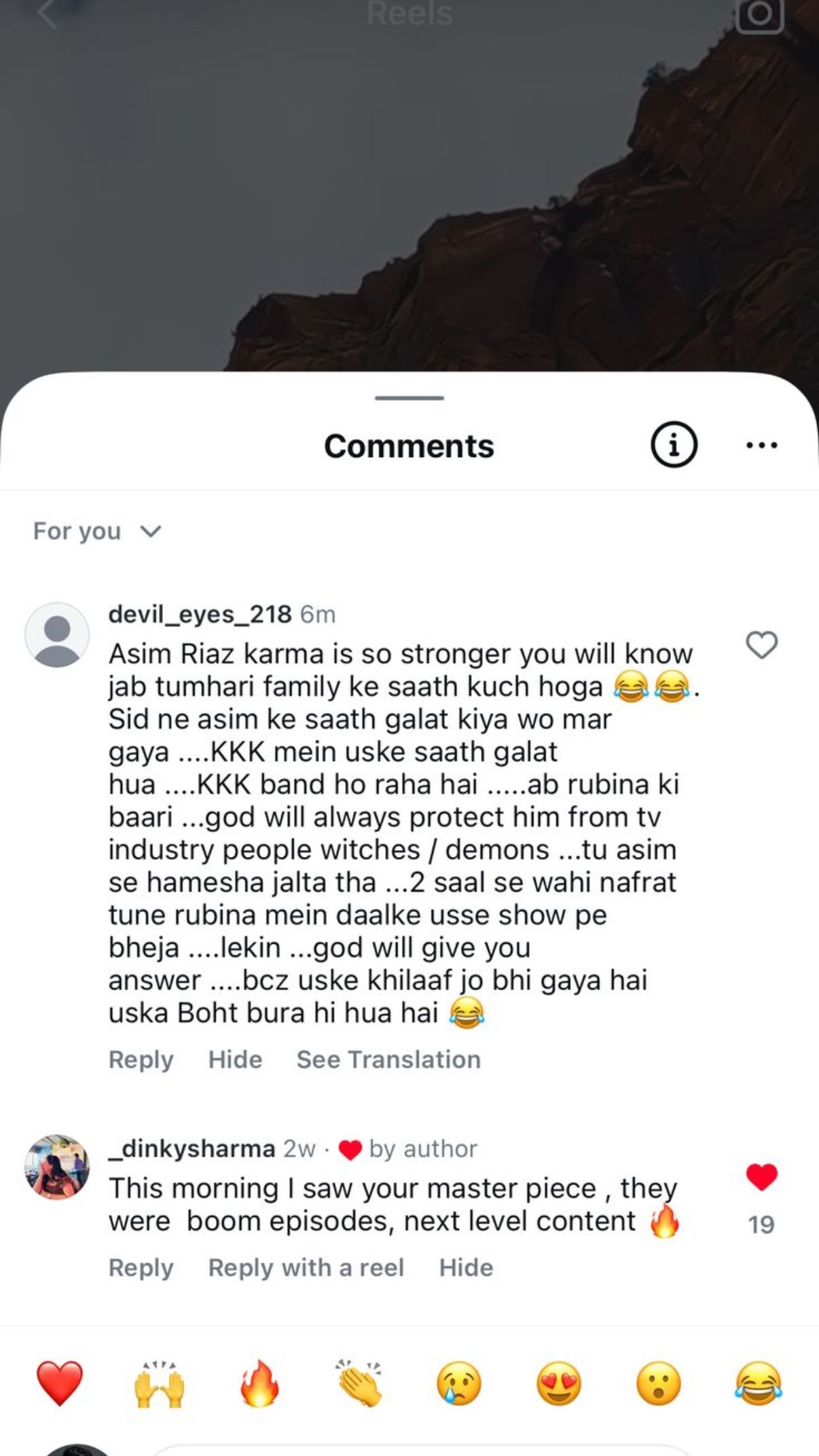Insert the red heart emoji reaction
Image resolution: width=819 pixels, height=1456 pixels.
pyautogui.click(x=60, y=1383)
